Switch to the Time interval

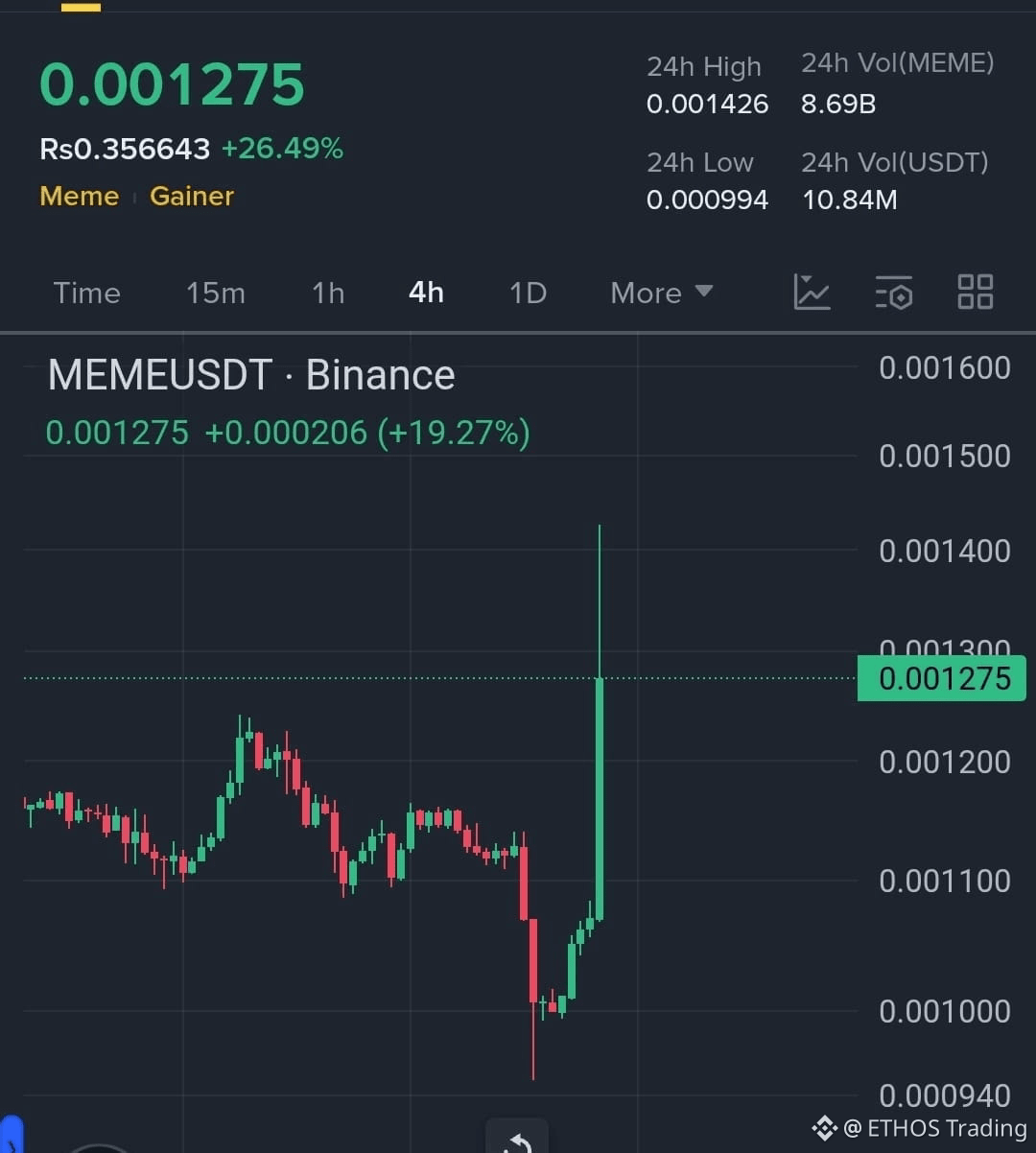[x=86, y=293]
